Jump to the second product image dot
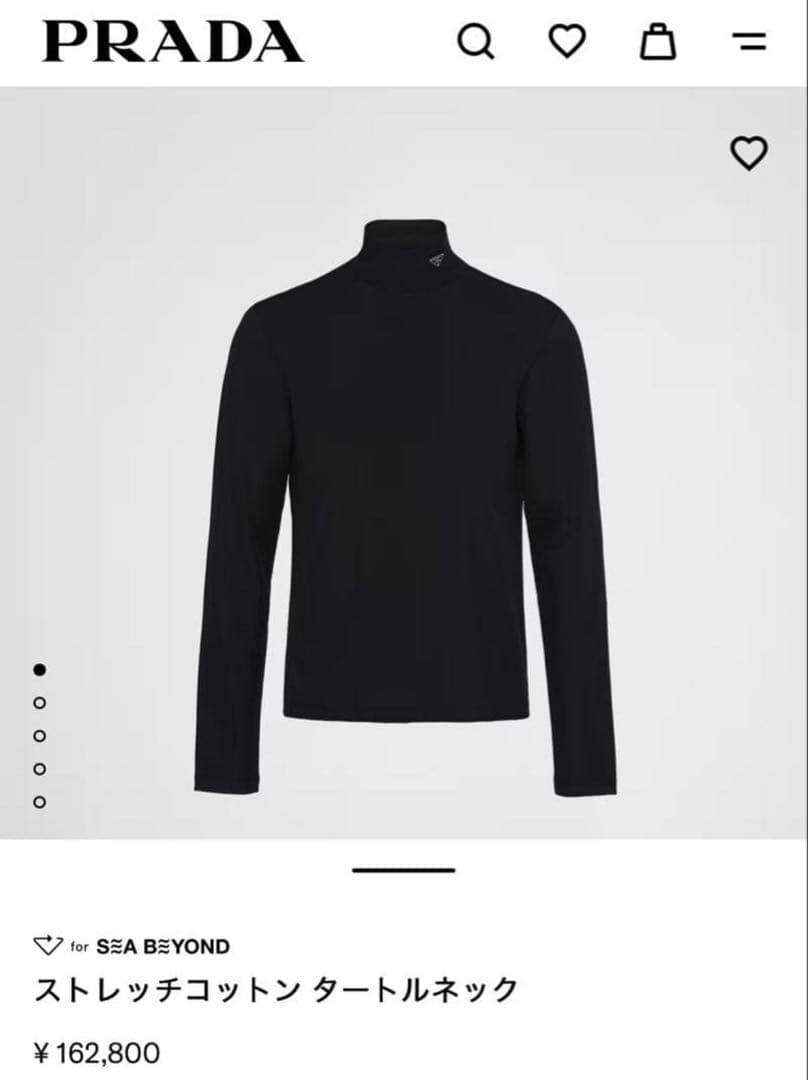The height and width of the screenshot is (1080, 808). coord(40,703)
